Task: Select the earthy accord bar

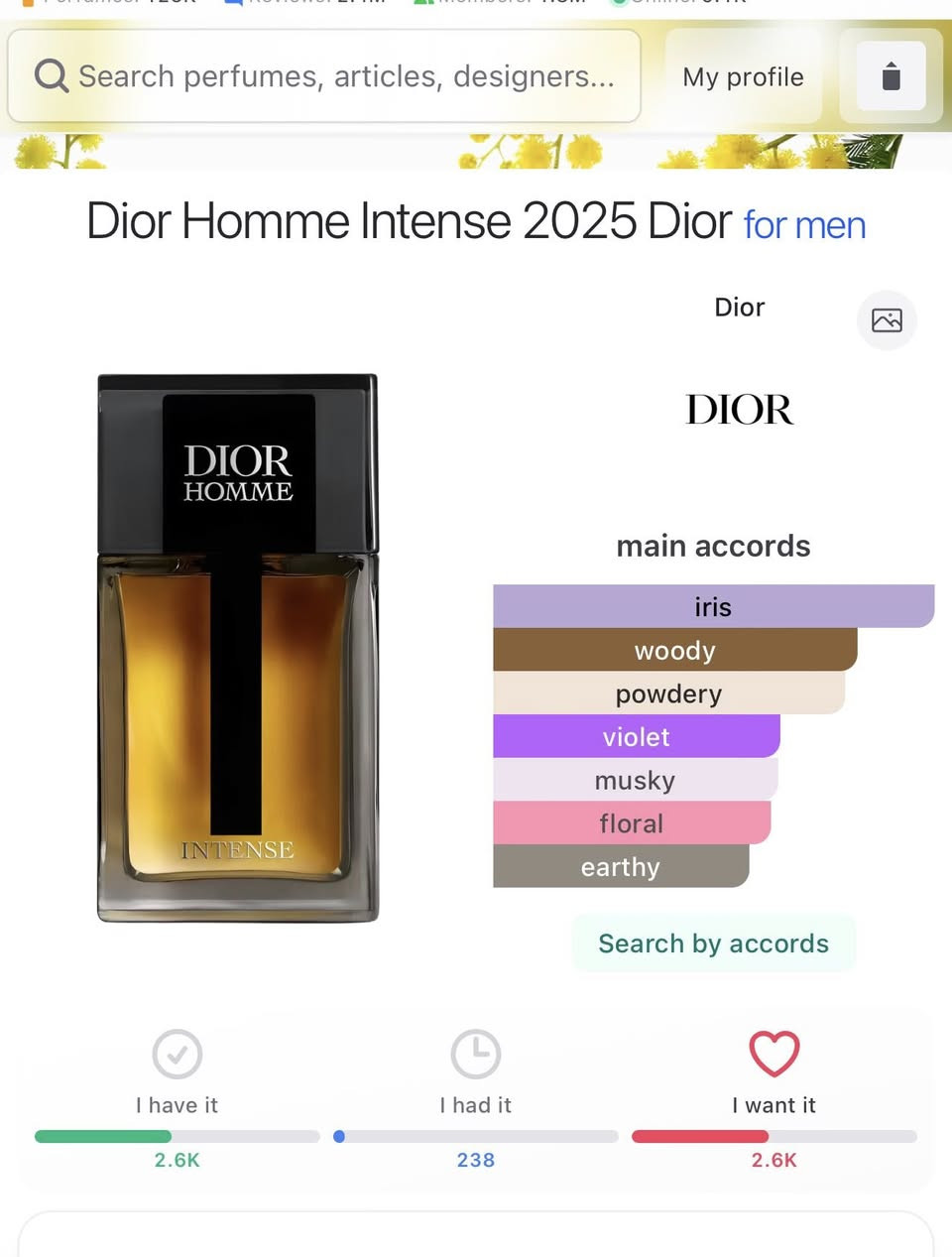Action: [620, 866]
